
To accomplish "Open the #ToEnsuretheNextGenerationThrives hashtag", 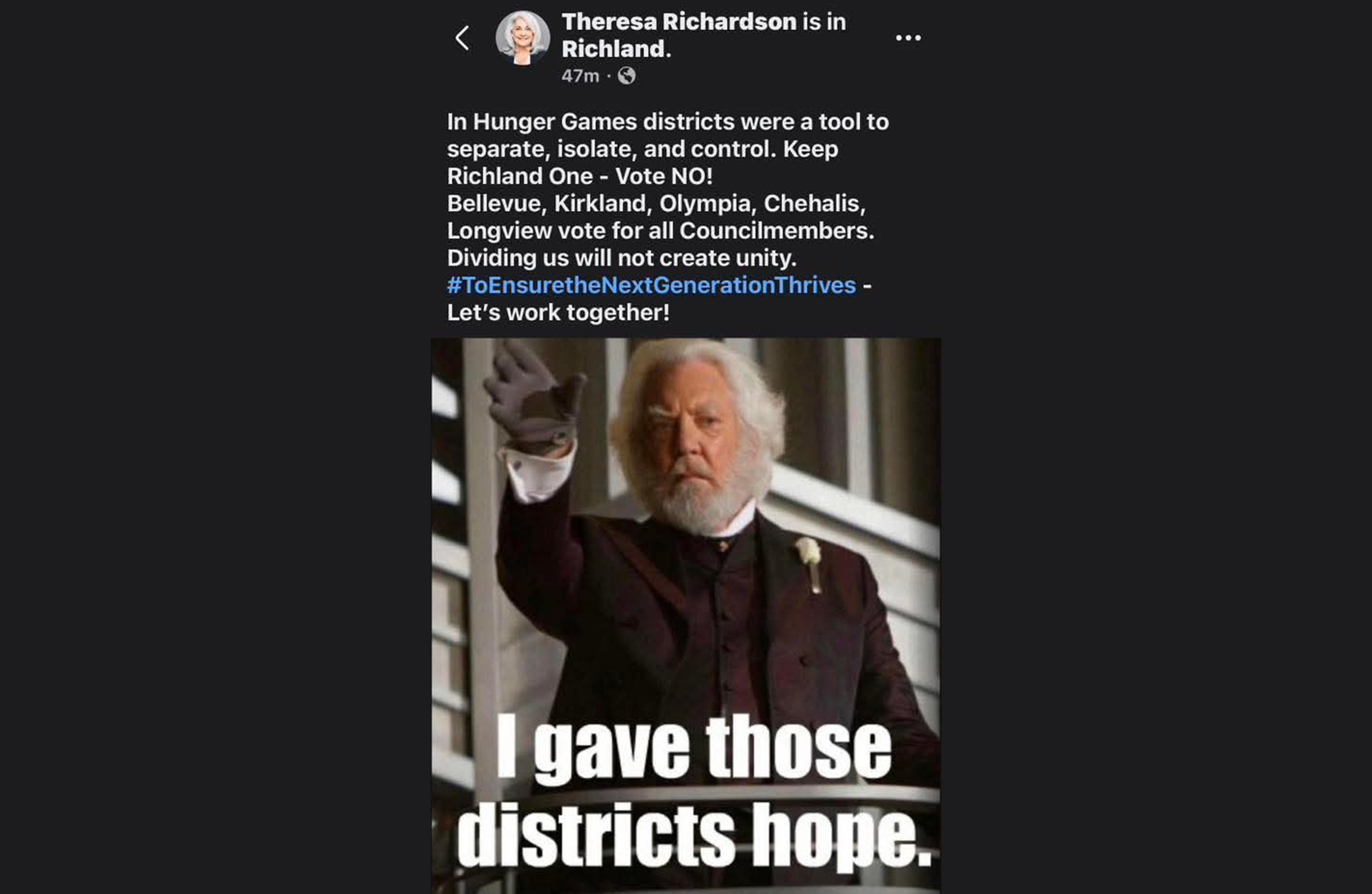I will (651, 285).
